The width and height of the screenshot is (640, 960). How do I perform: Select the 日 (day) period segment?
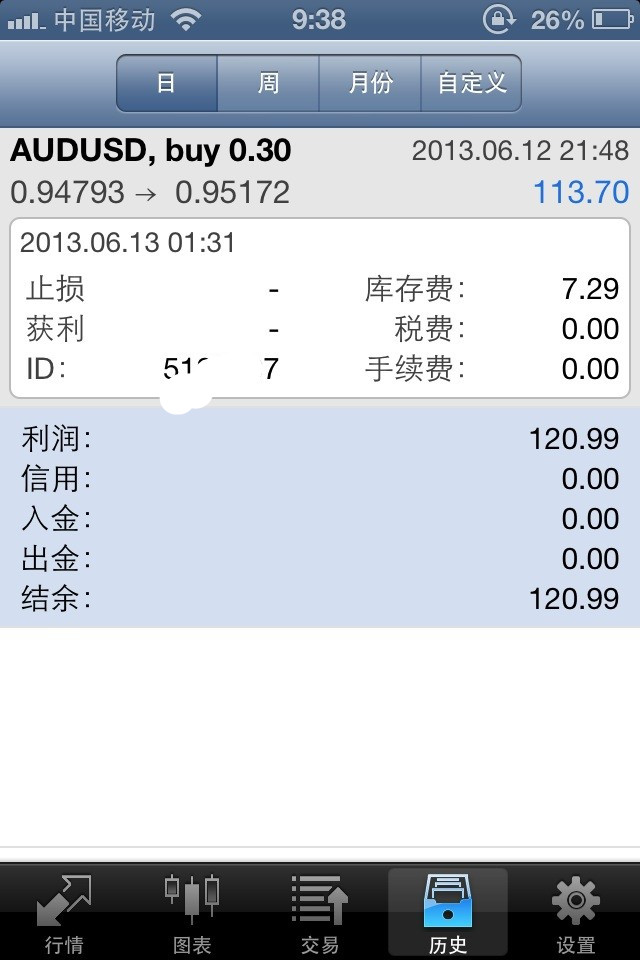[167, 83]
